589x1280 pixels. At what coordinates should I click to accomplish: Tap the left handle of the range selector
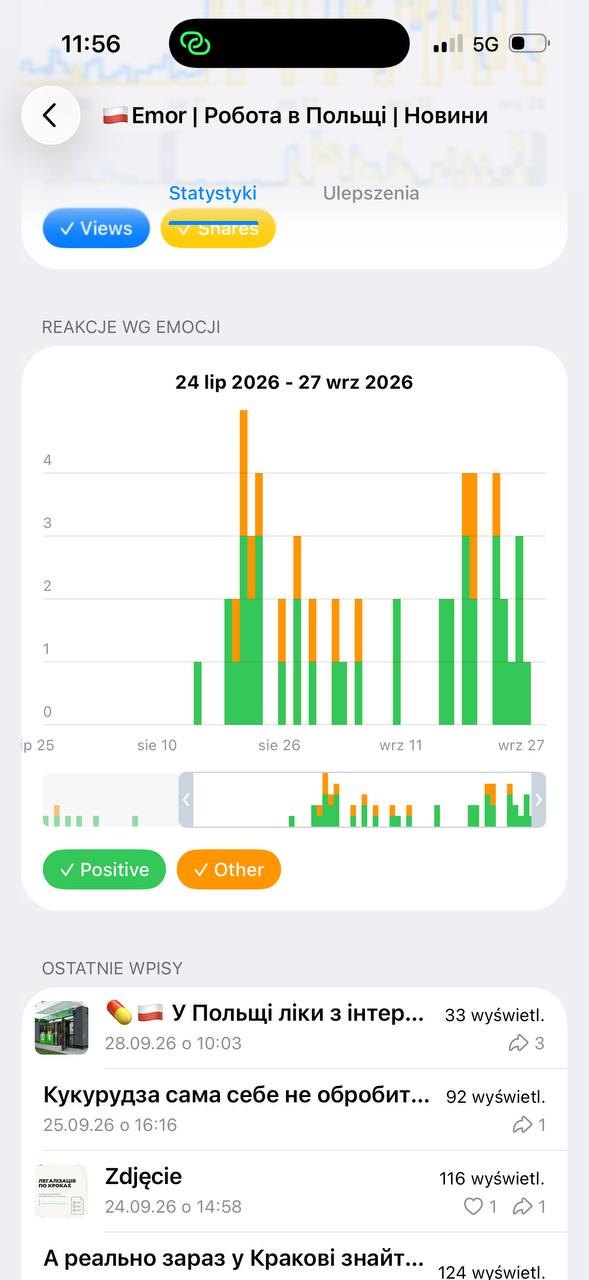pos(186,800)
